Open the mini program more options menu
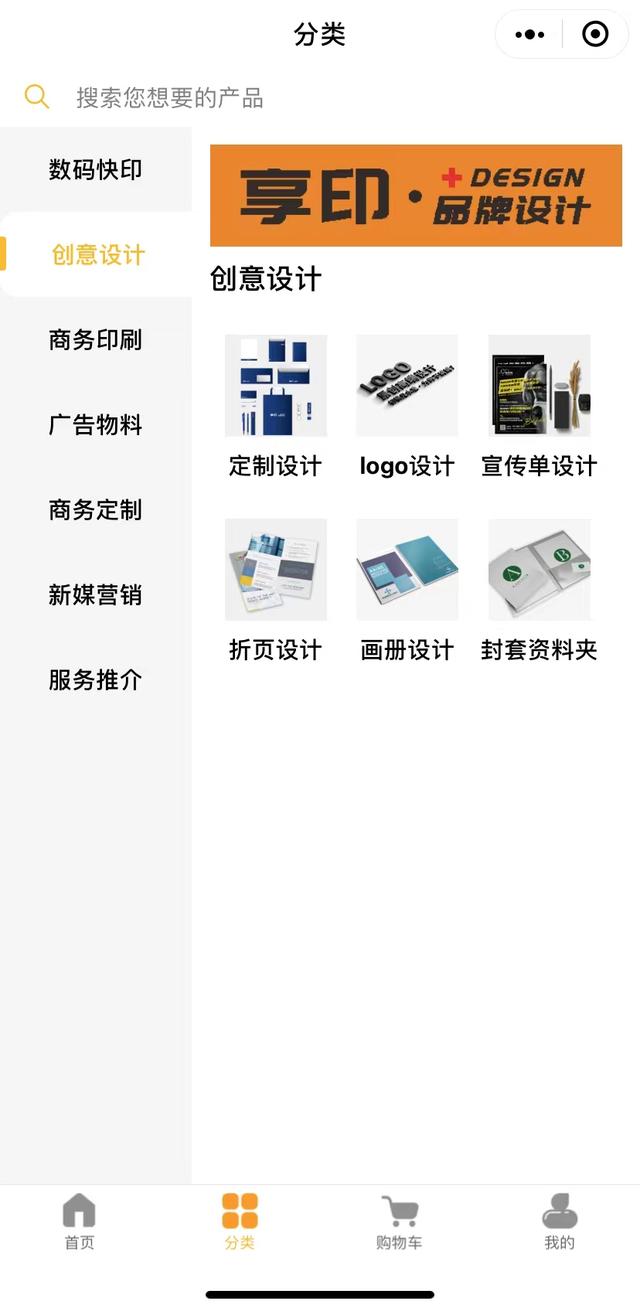Viewport: 640px width, 1311px height. click(x=530, y=35)
